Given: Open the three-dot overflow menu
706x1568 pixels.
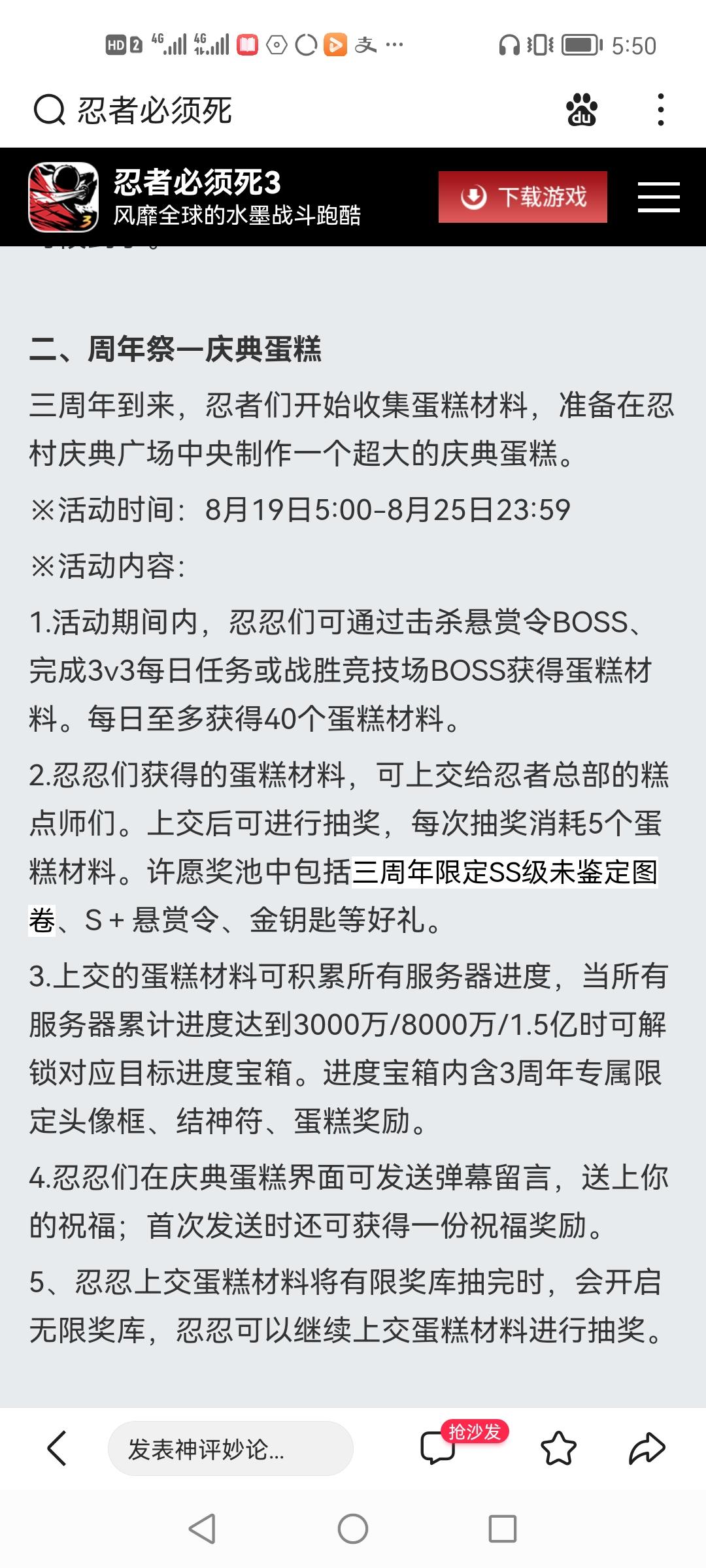Looking at the screenshot, I should tap(661, 109).
